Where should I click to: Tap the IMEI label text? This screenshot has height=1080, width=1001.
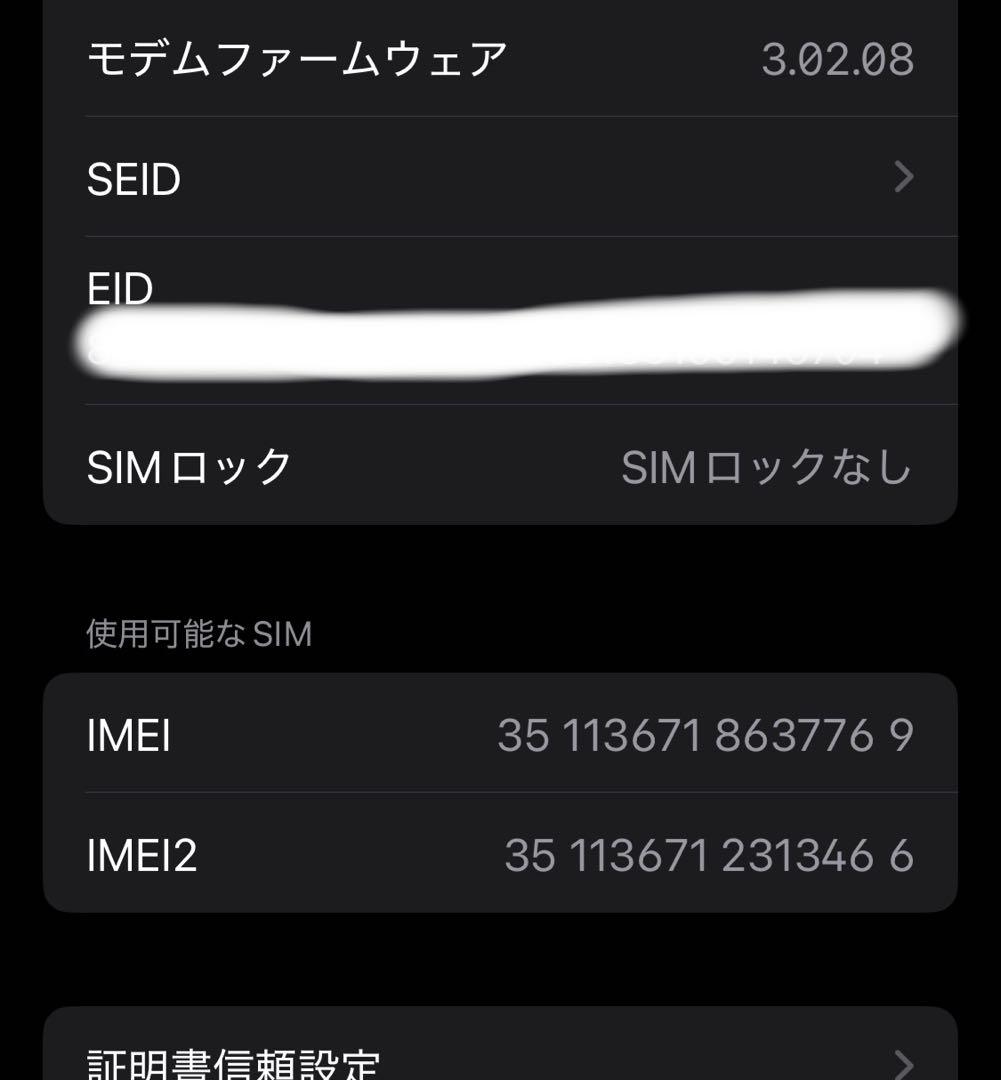tap(126, 736)
